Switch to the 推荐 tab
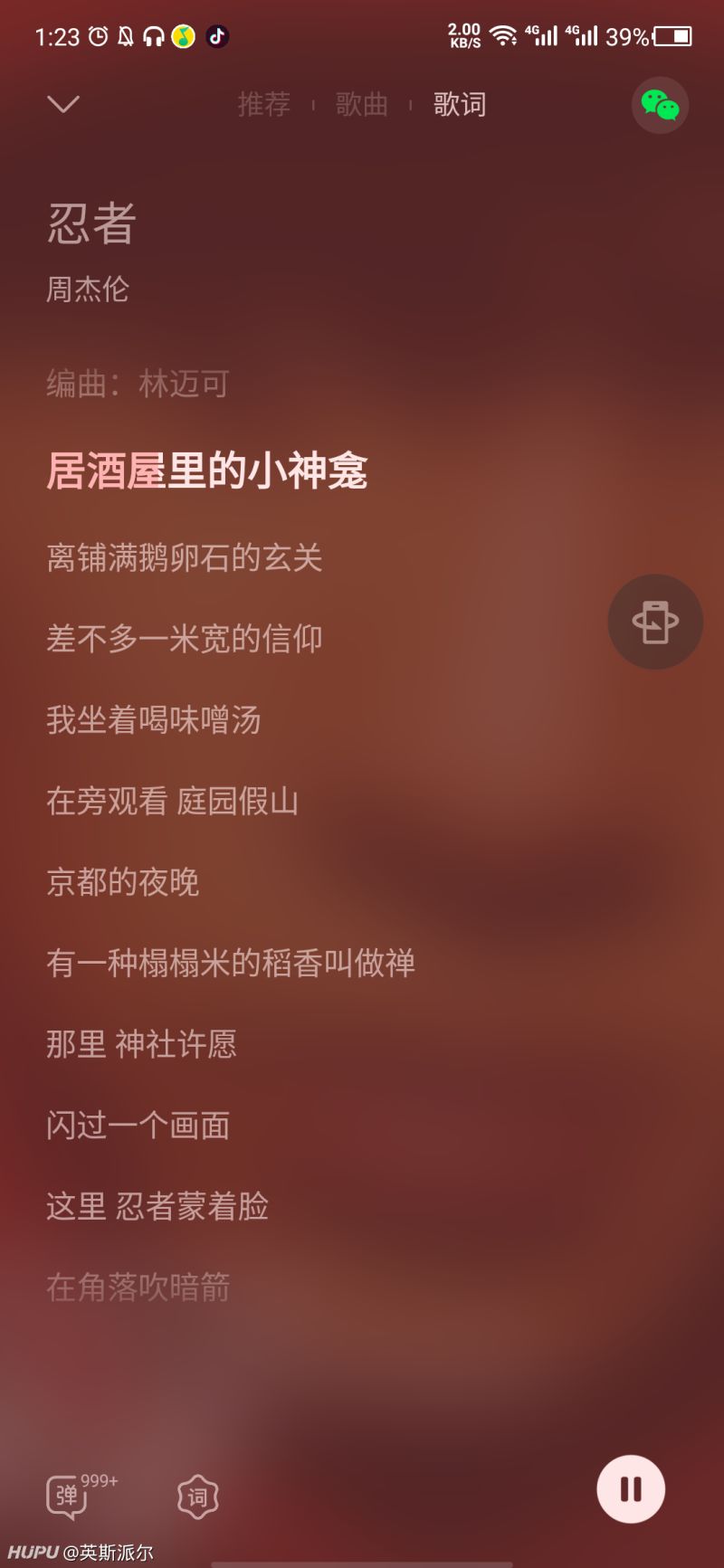 [x=263, y=105]
